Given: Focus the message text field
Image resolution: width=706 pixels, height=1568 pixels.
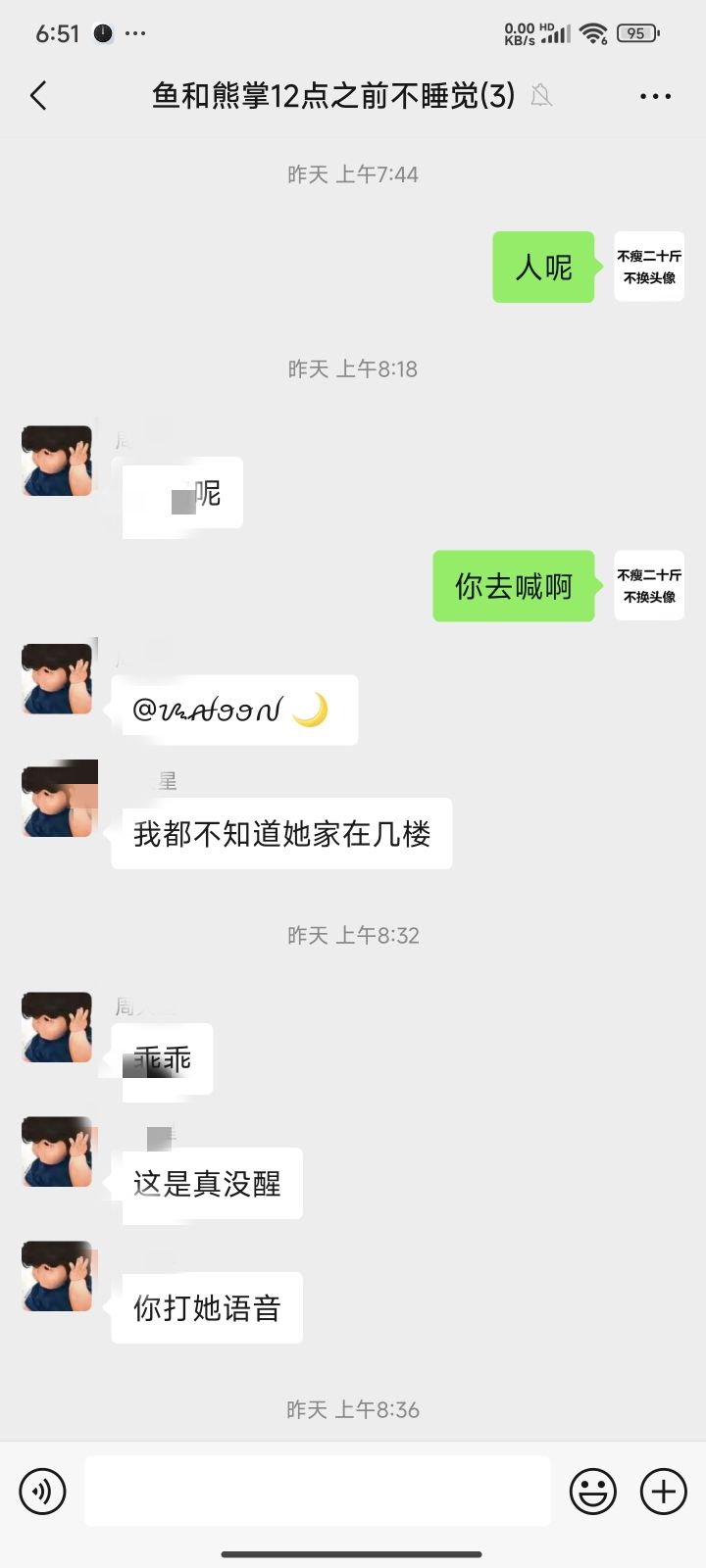Looking at the screenshot, I should point(318,1491).
